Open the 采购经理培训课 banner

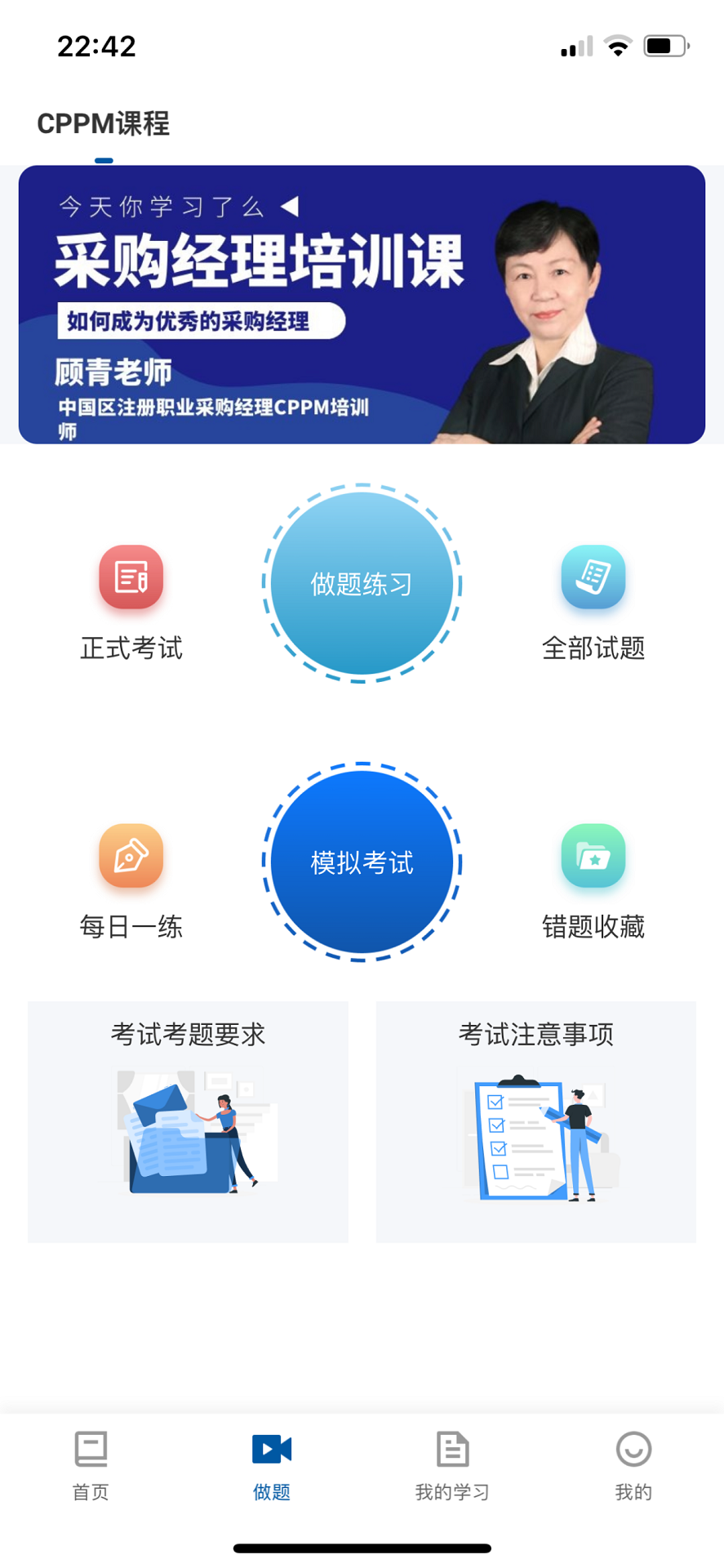pyautogui.click(x=362, y=305)
